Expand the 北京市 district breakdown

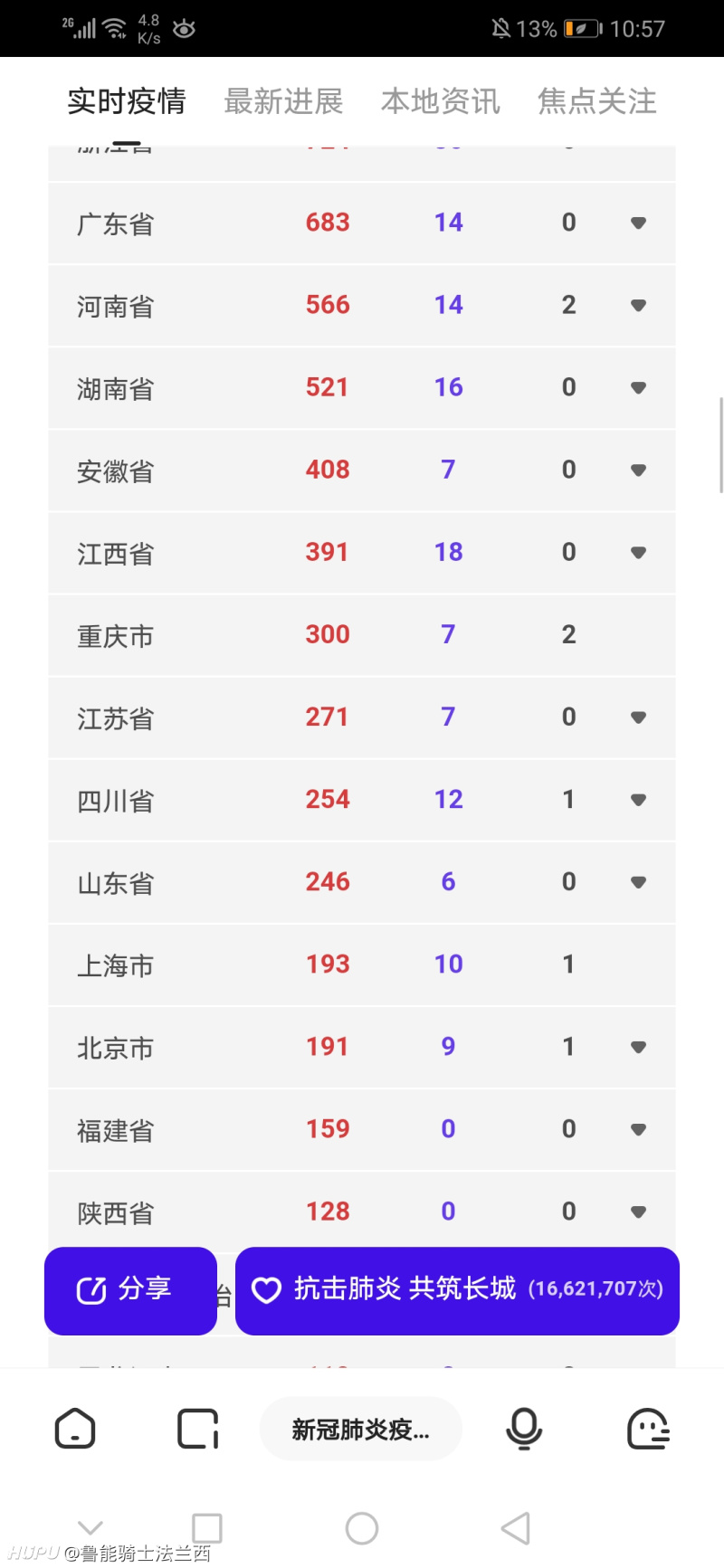[x=638, y=1047]
